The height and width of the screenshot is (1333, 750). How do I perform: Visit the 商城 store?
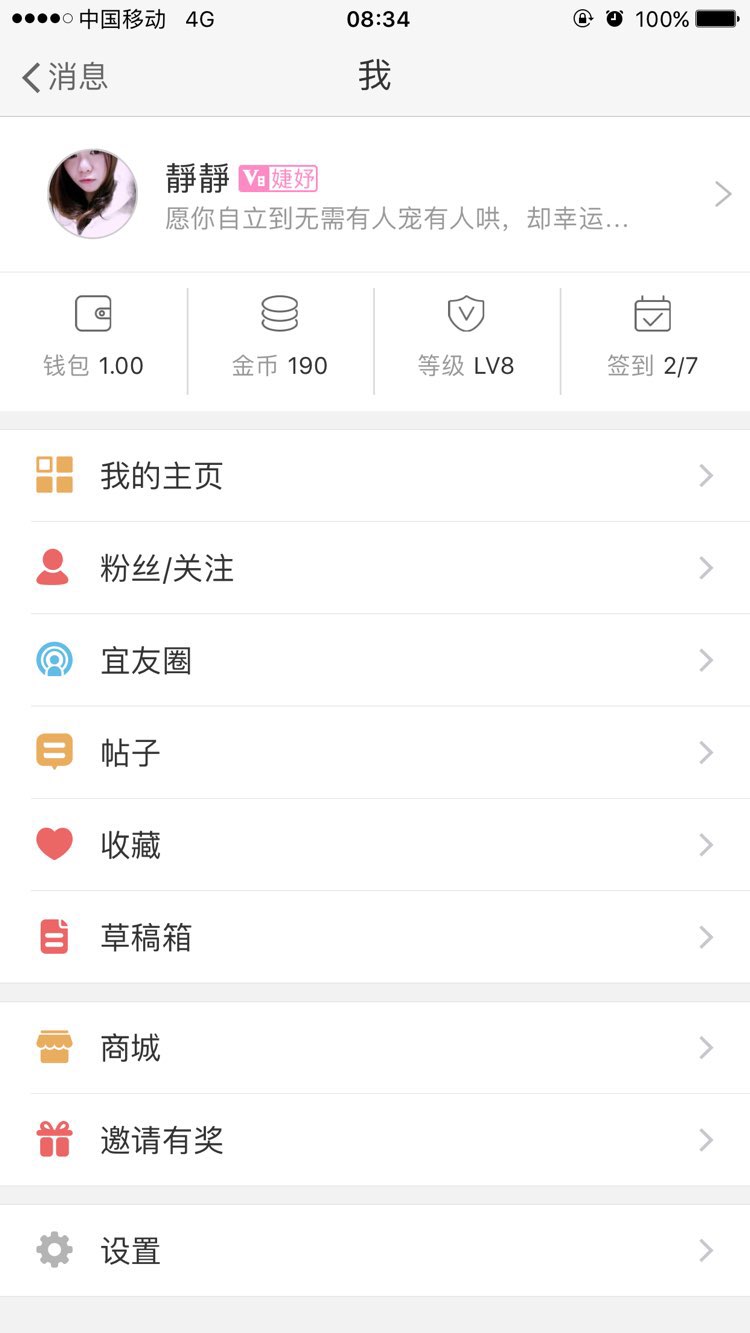pos(375,1048)
